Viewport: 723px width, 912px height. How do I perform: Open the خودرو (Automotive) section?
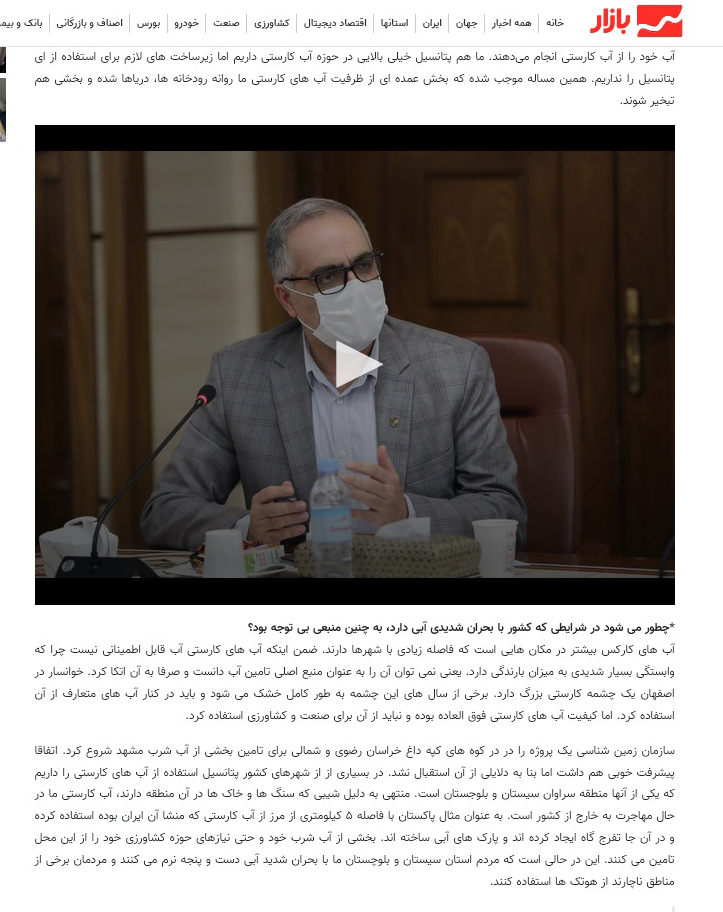187,23
